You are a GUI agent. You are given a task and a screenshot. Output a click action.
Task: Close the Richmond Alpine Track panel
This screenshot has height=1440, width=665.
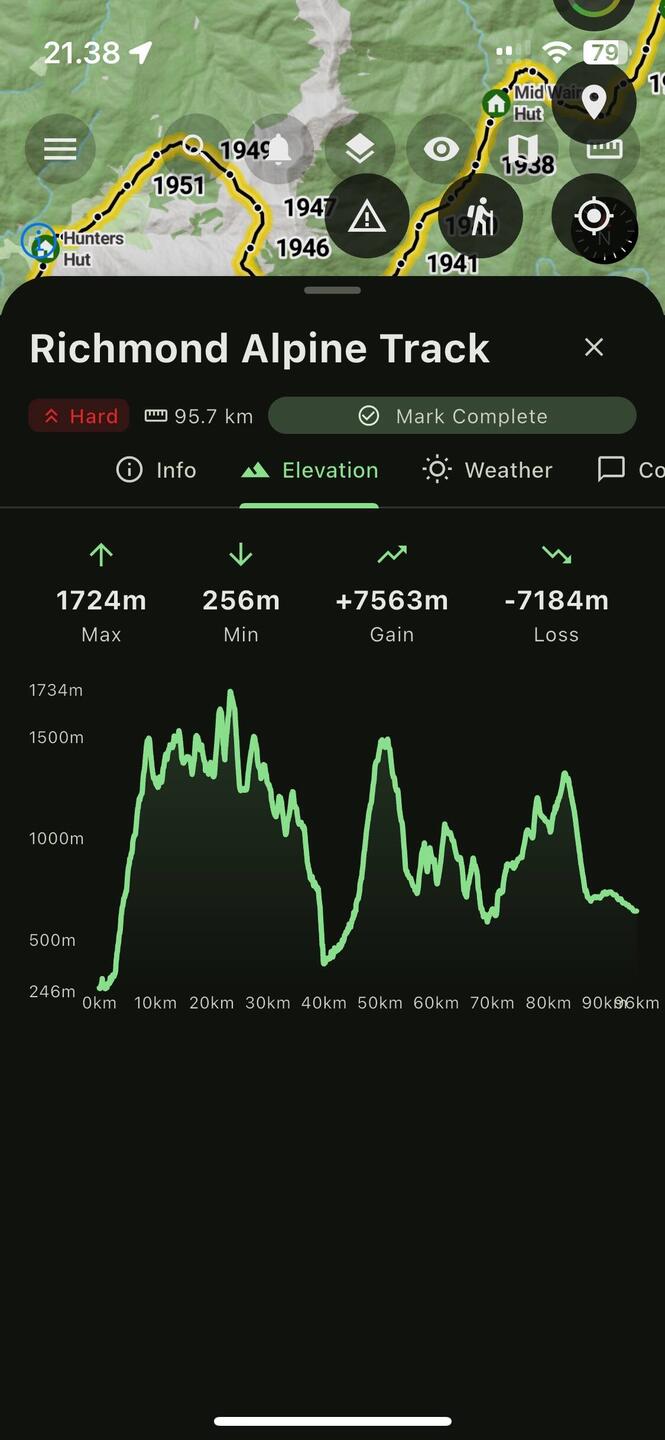click(594, 347)
